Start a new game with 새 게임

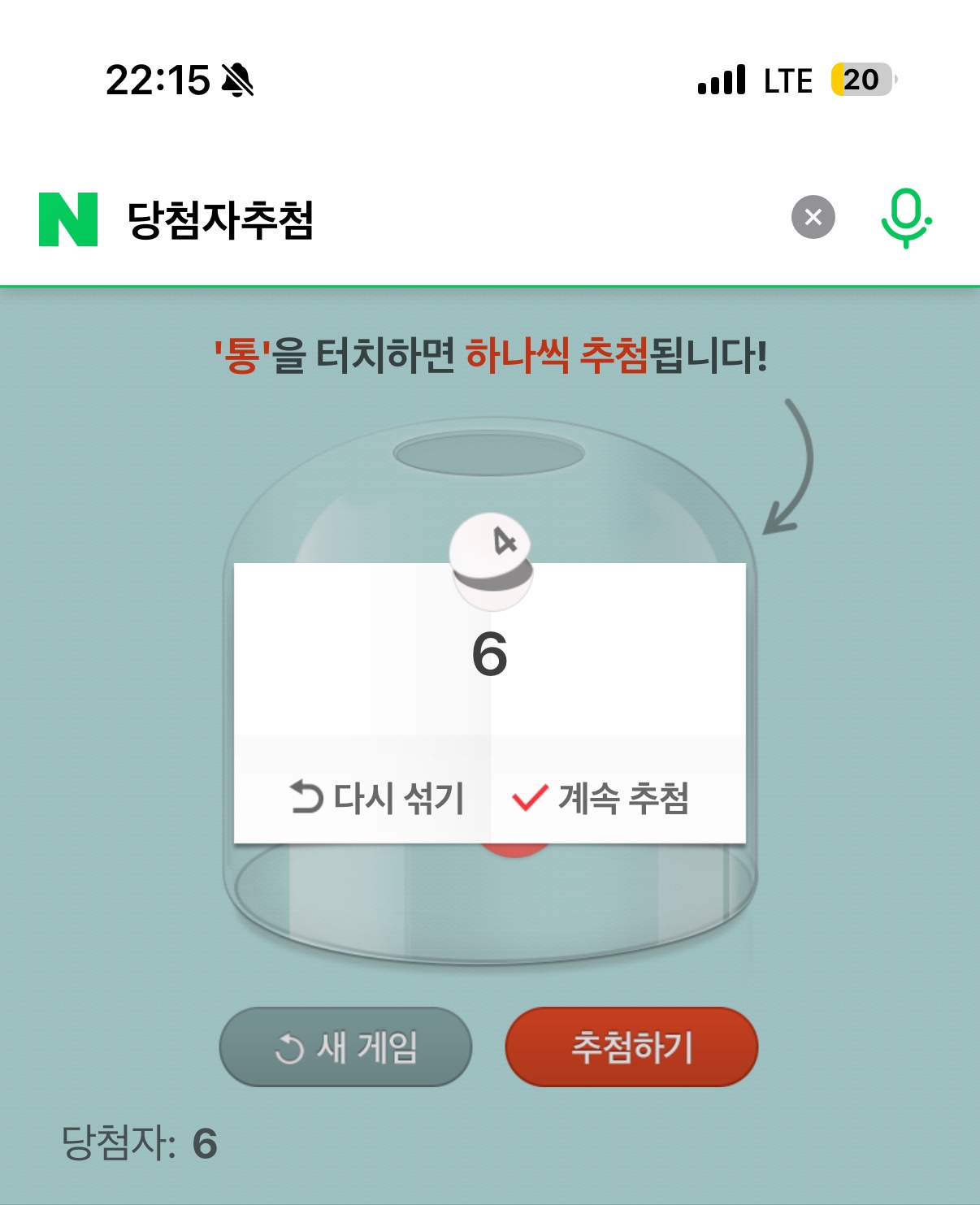click(346, 1047)
